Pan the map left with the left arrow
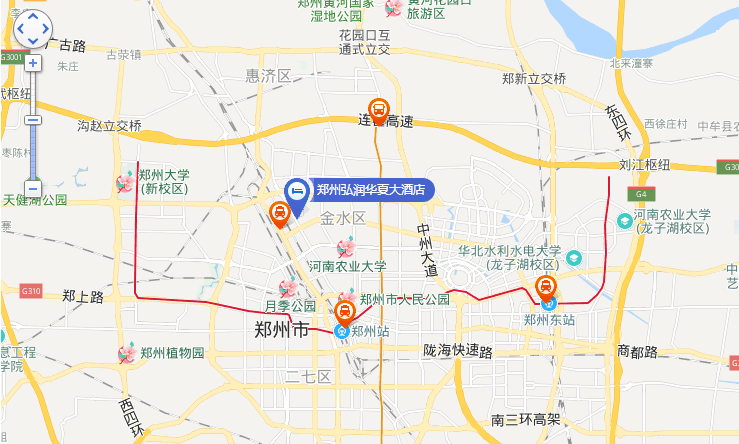This screenshot has width=739, height=444. [17, 30]
